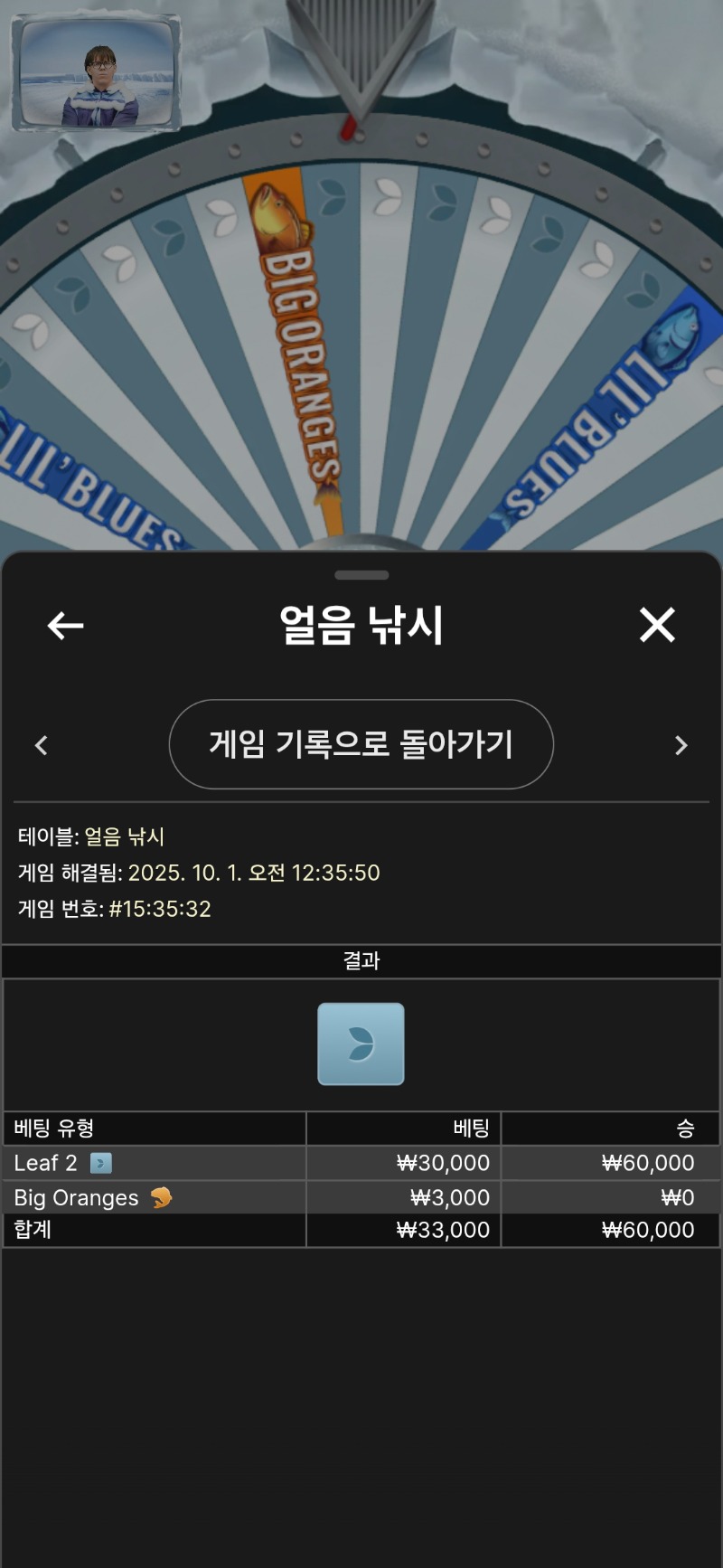The width and height of the screenshot is (723, 1568).
Task: Tap the back arrow beside 얼음 낚시
Action: [x=65, y=625]
